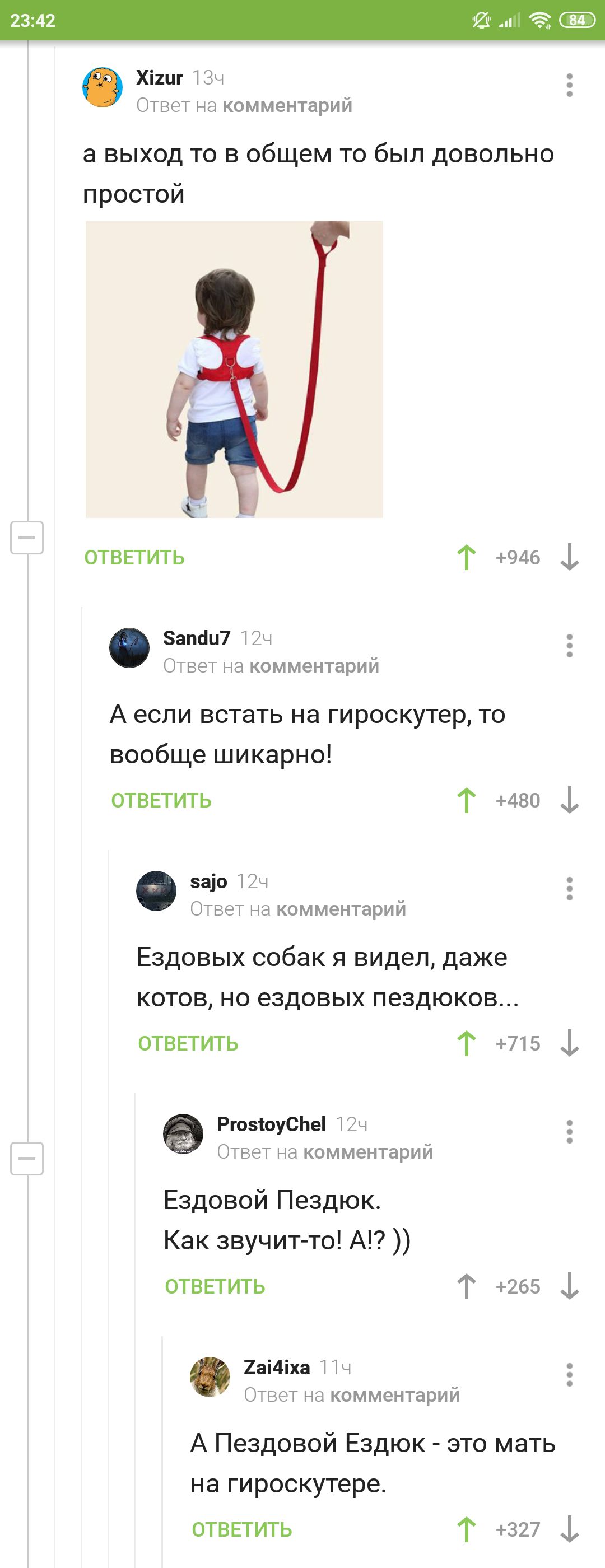Collapse the thread at ProstoyChel's comment

(x=27, y=1158)
